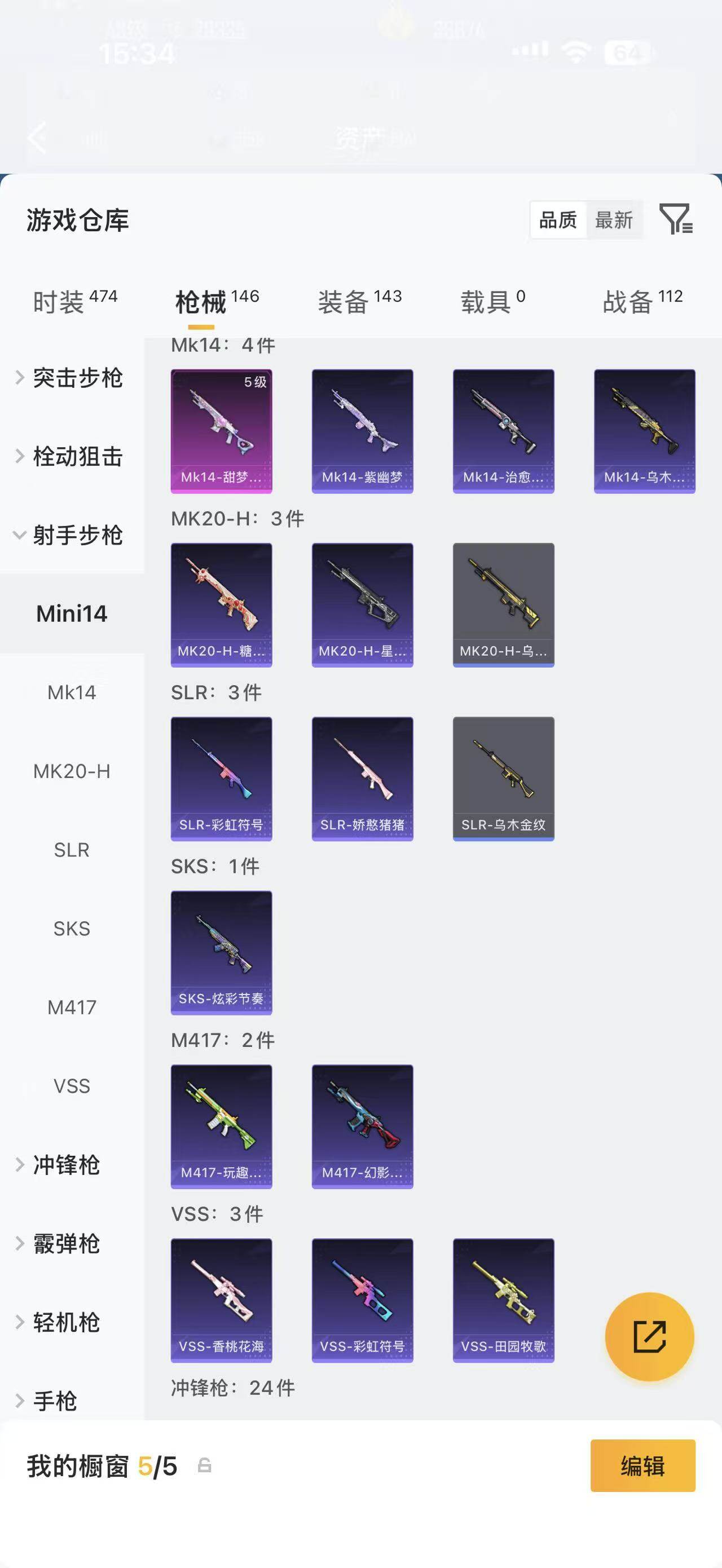
Task: Open the Mk14-紫幽梦 skin tile
Action: (362, 431)
